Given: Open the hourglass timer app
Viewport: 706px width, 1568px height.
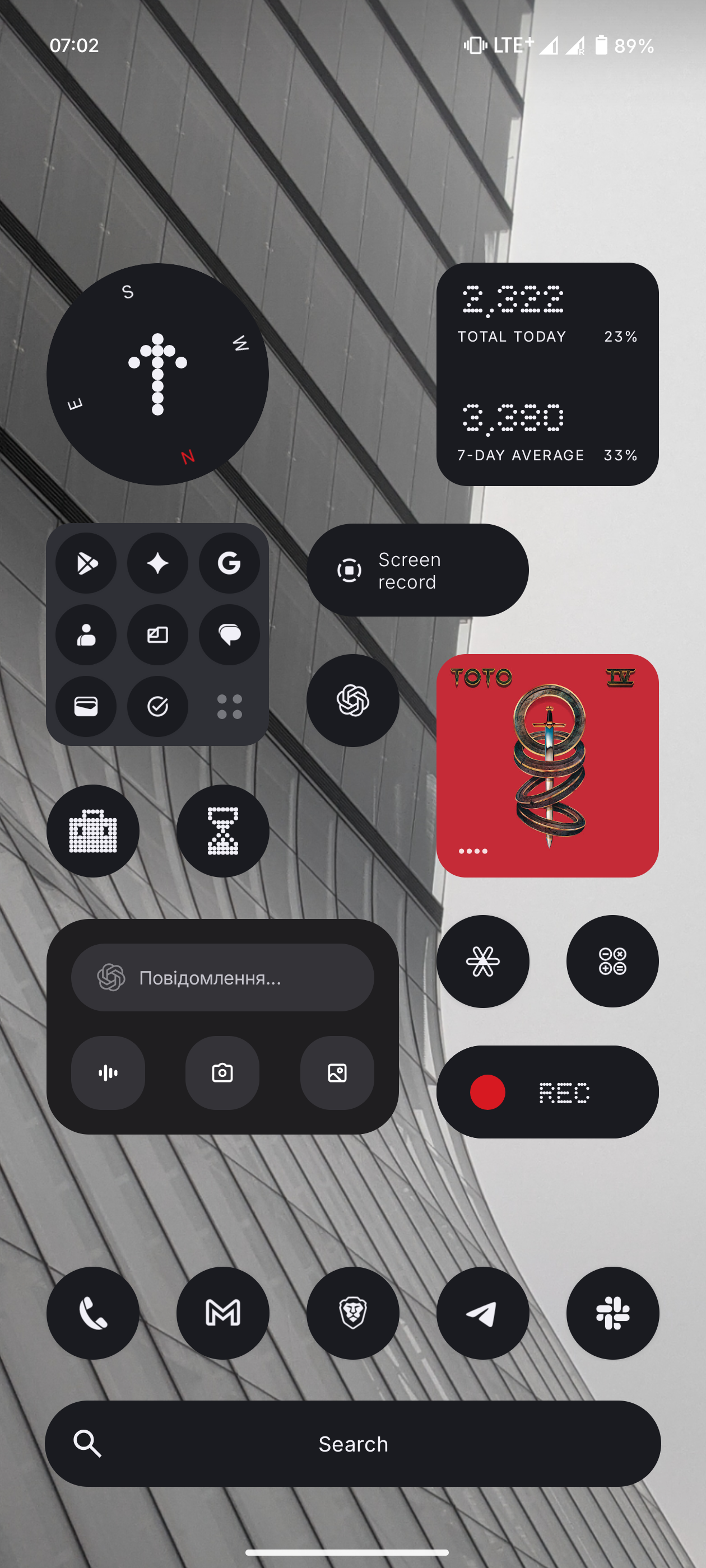Looking at the screenshot, I should coord(222,831).
